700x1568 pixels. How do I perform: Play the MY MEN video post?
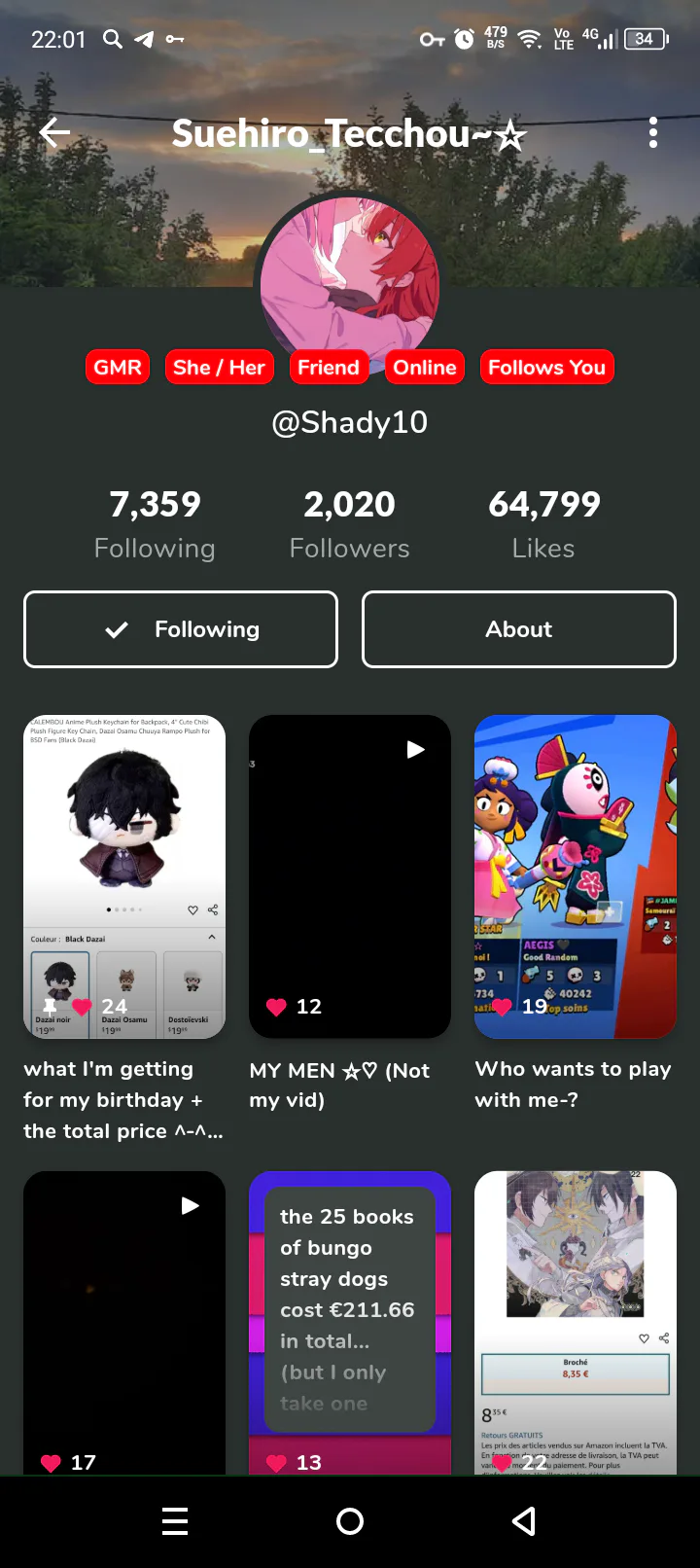pos(350,875)
